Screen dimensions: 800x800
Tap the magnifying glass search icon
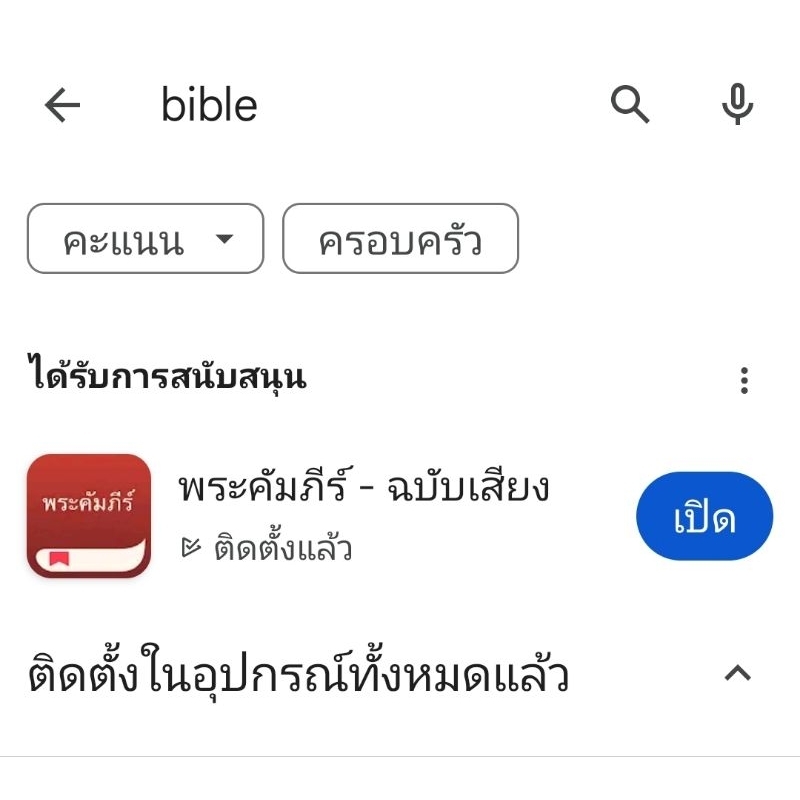(630, 104)
